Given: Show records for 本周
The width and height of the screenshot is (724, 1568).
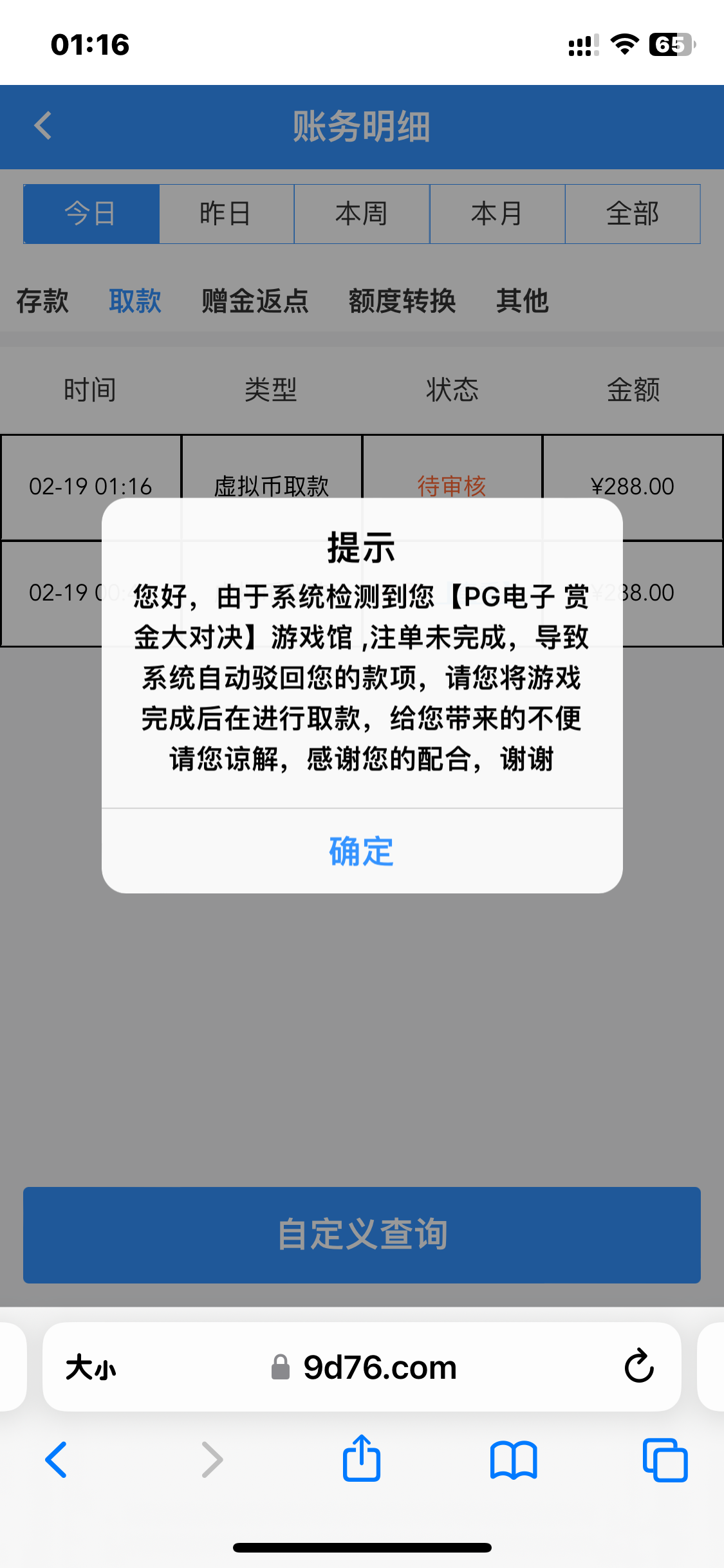Looking at the screenshot, I should coord(362,214).
